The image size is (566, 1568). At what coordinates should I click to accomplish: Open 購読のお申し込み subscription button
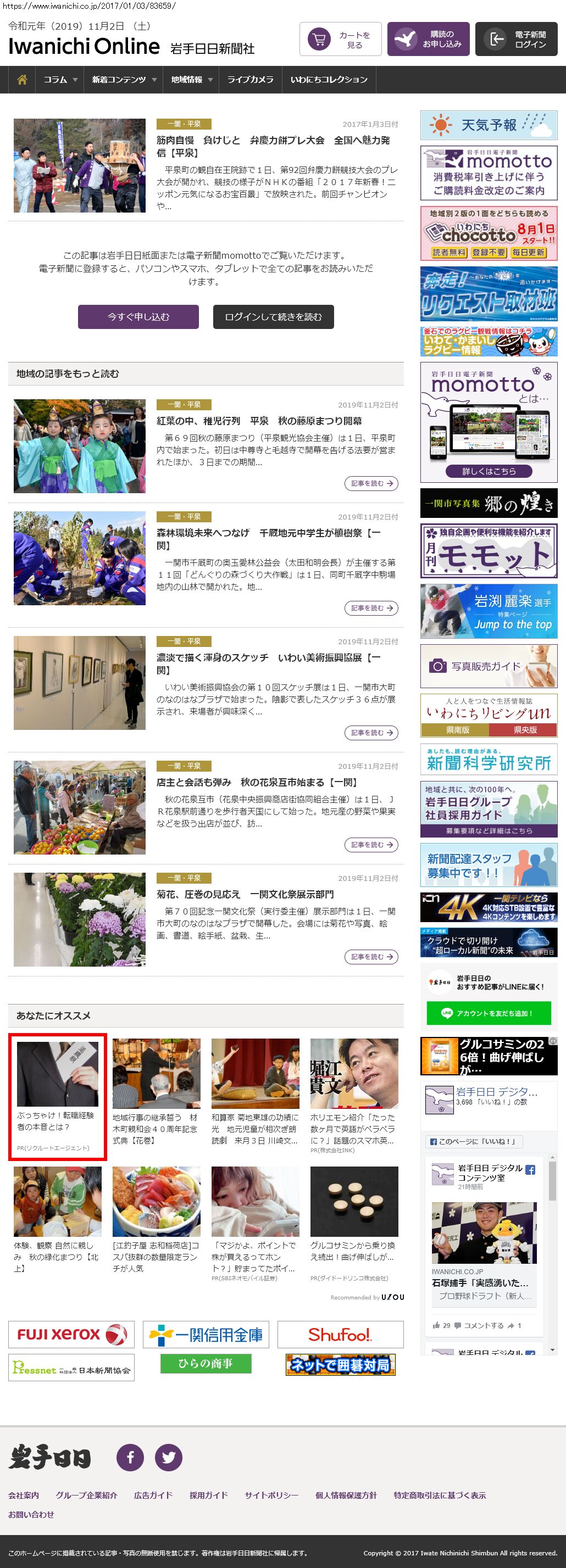coord(428,40)
